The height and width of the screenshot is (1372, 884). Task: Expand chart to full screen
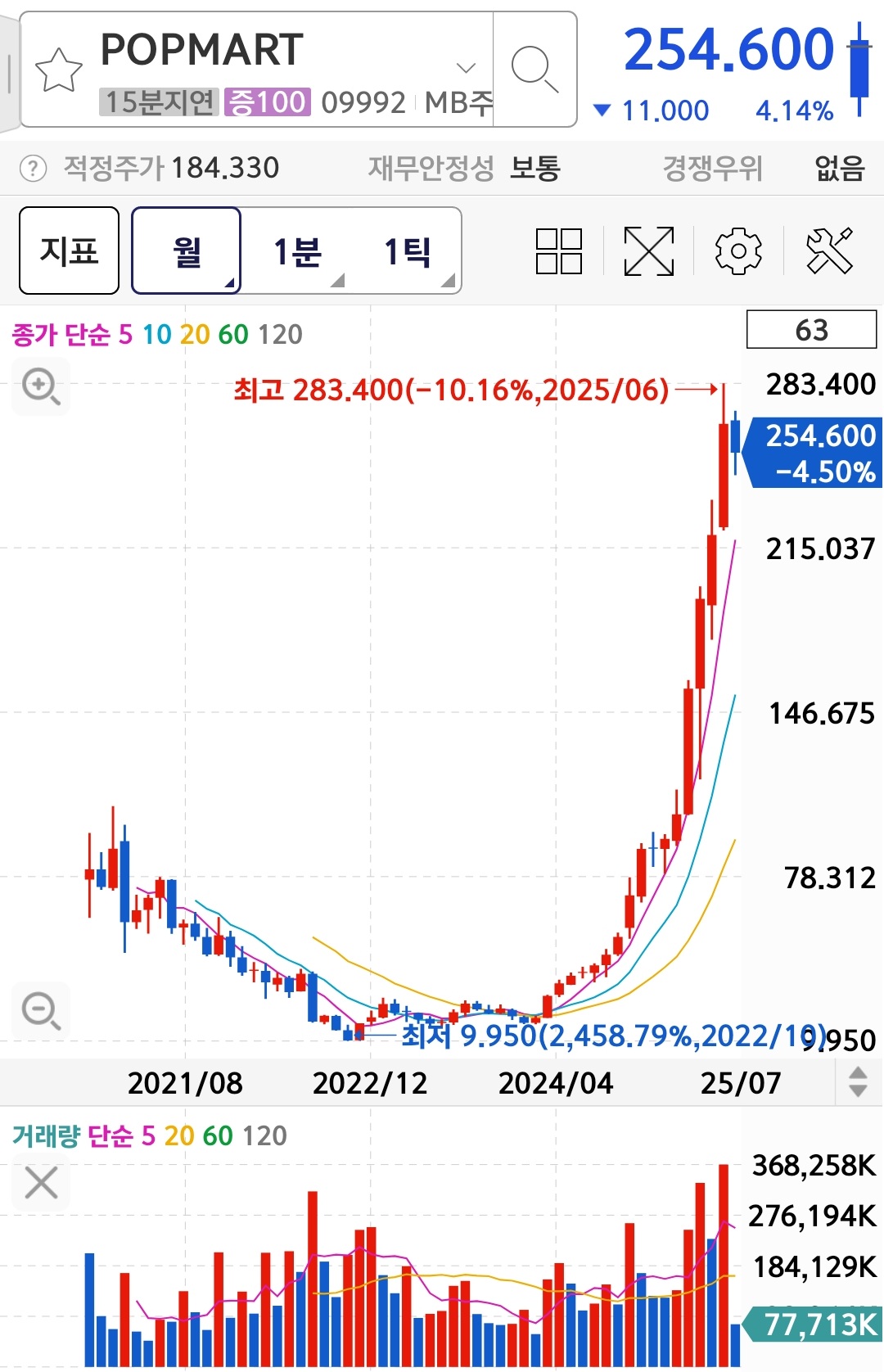(648, 250)
